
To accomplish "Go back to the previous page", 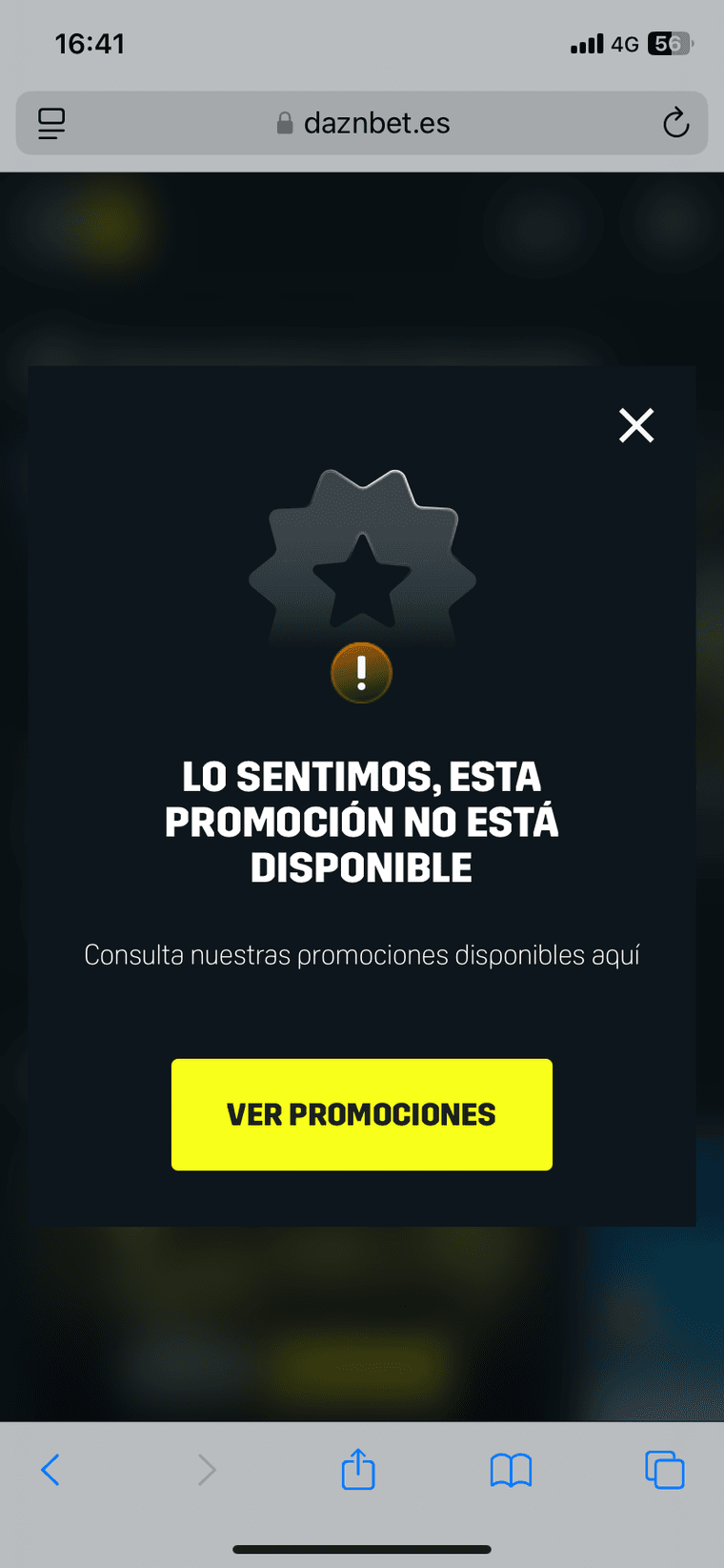I will (x=50, y=1470).
